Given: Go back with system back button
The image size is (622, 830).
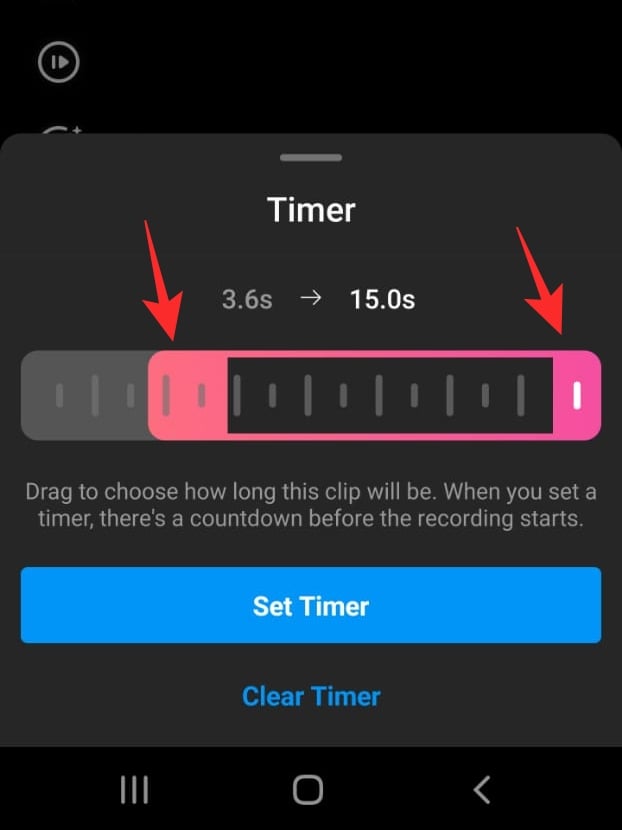Looking at the screenshot, I should (x=482, y=790).
